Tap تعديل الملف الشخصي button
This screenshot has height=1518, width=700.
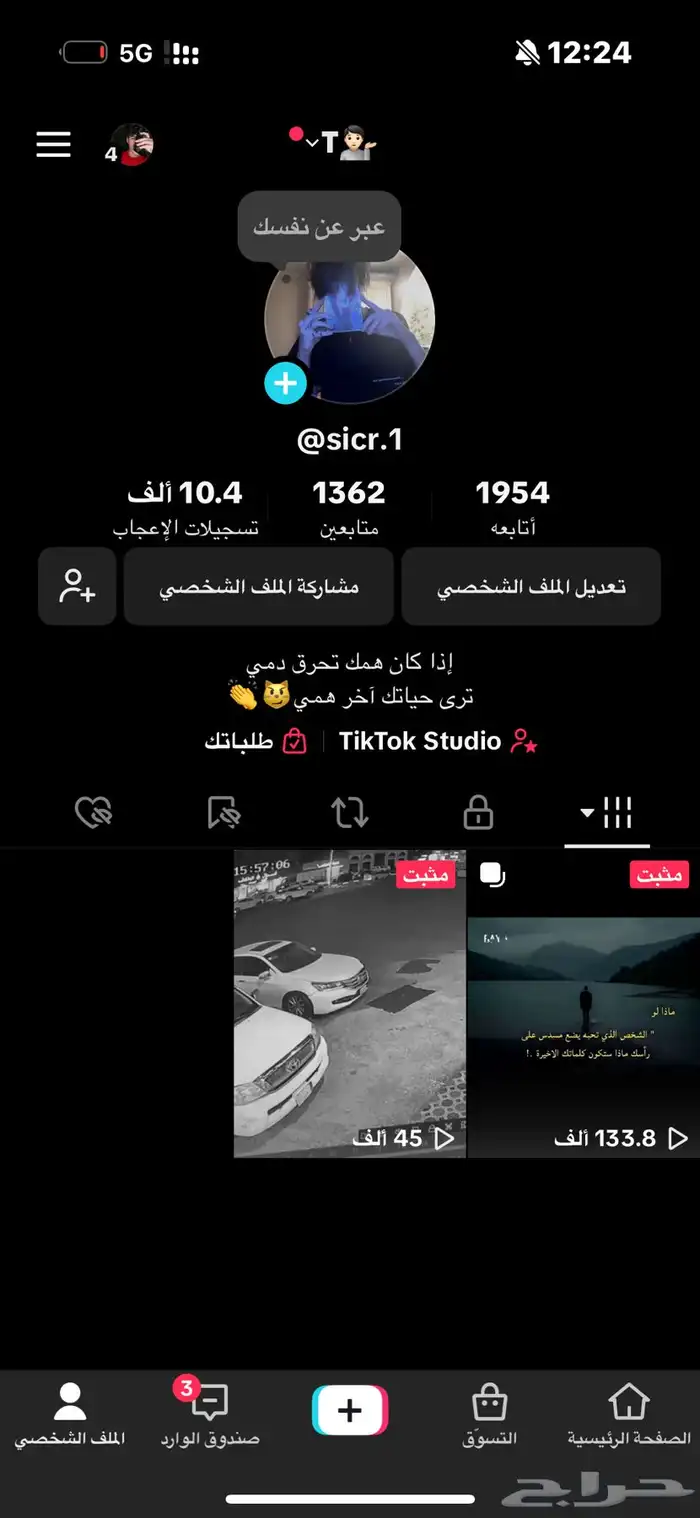531,587
